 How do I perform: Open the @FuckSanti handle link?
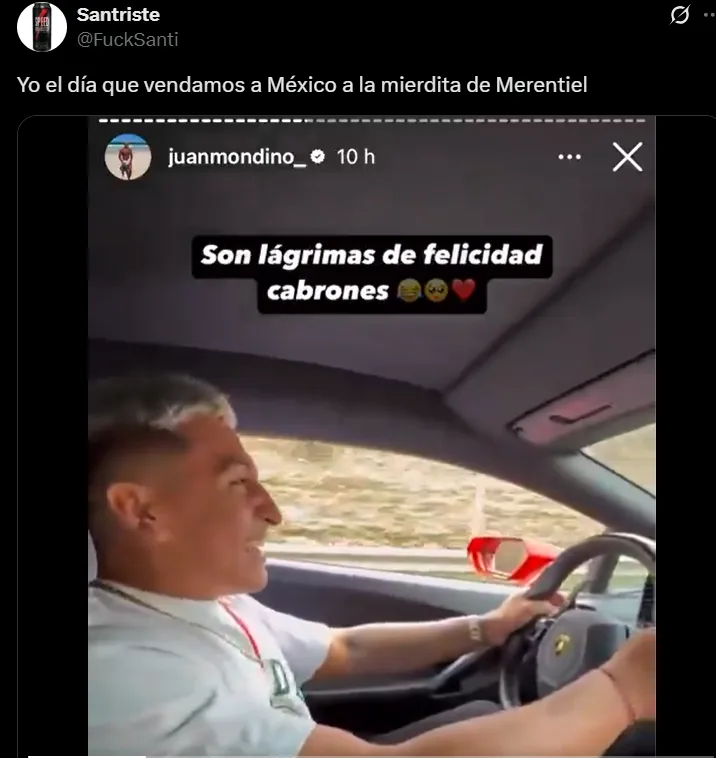click(x=127, y=39)
